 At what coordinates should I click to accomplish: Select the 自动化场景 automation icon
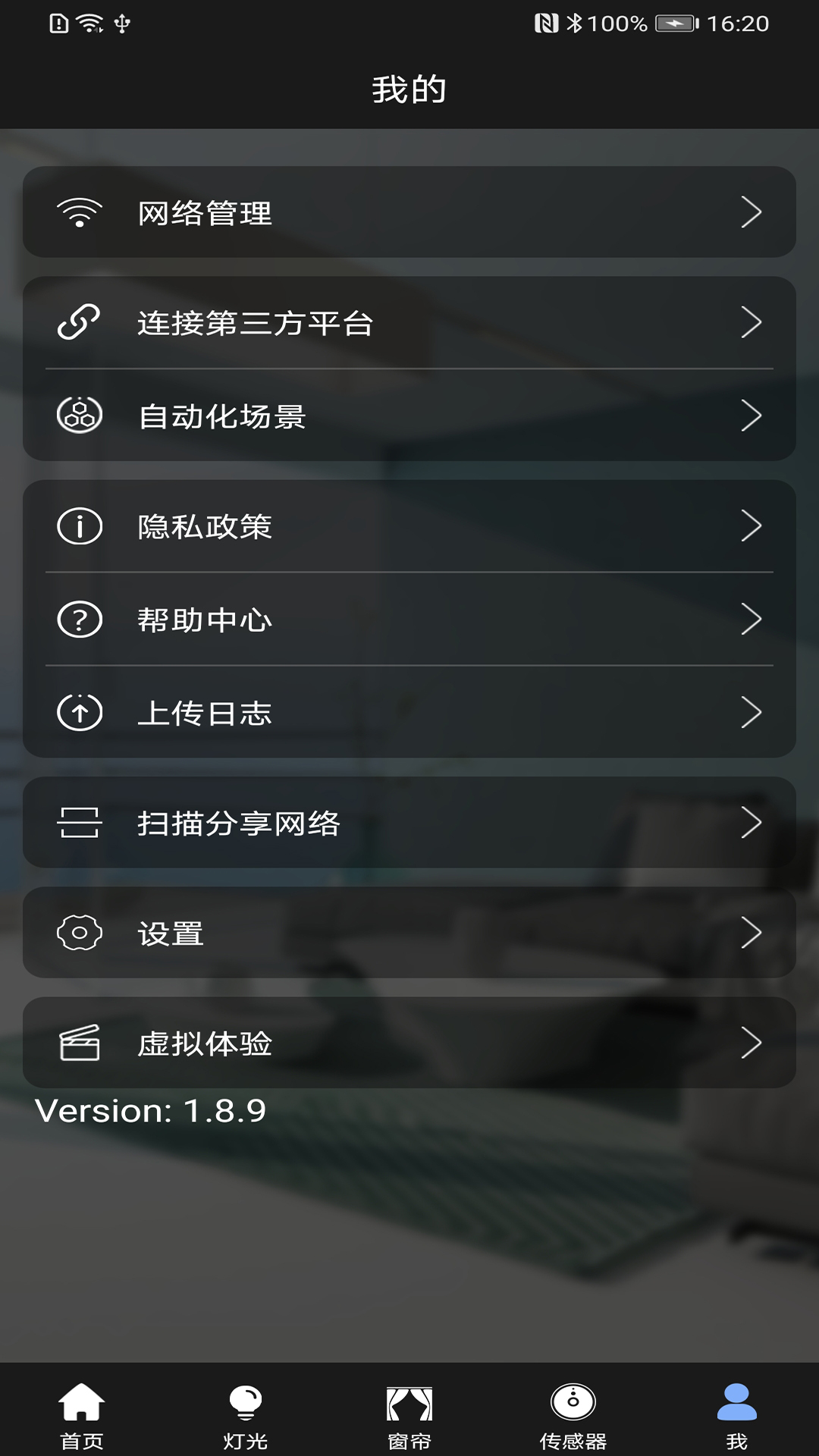[x=79, y=415]
